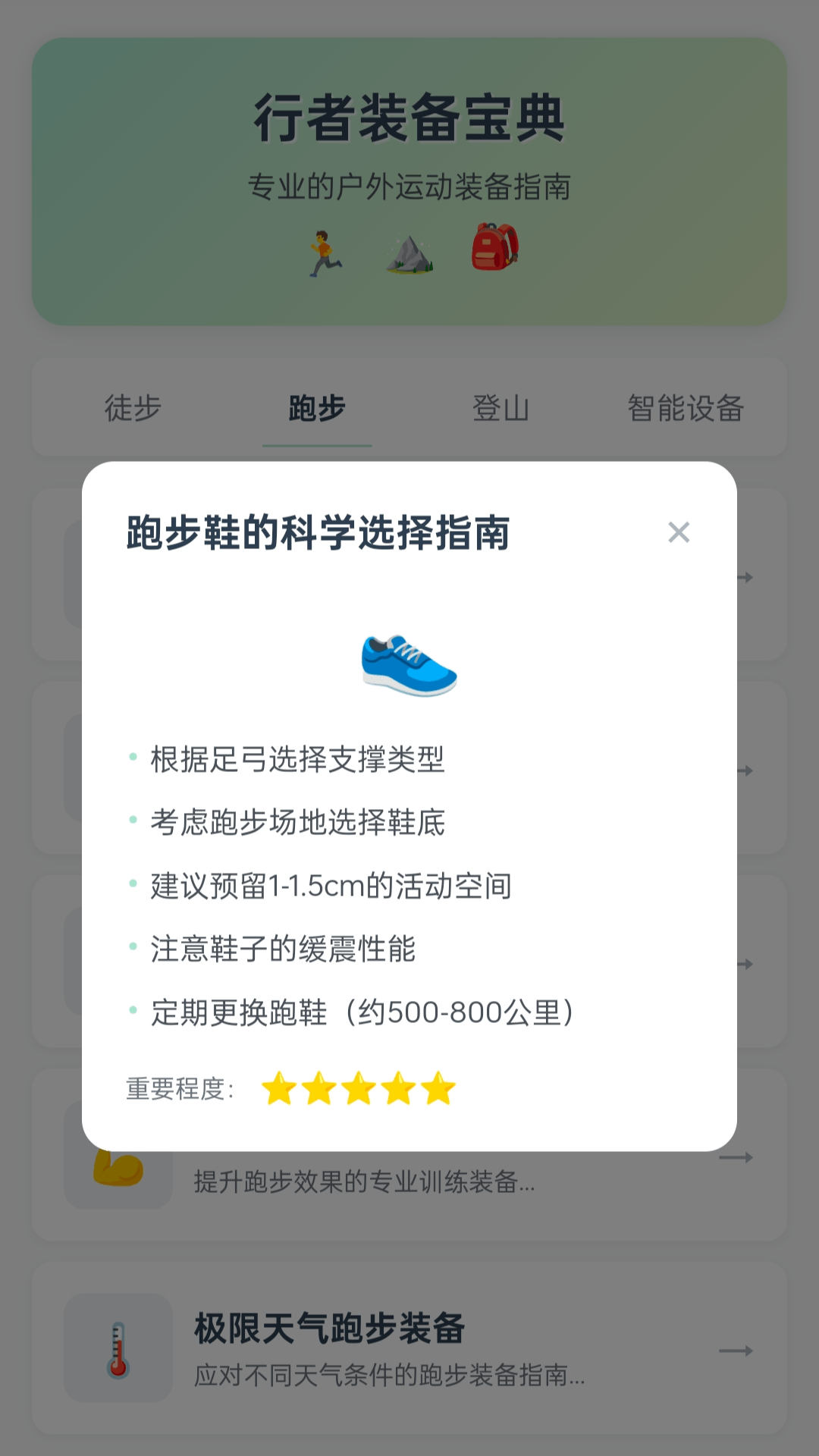Click the middle star in the importance rating
Screen dimensions: 819x1456
tap(359, 1088)
